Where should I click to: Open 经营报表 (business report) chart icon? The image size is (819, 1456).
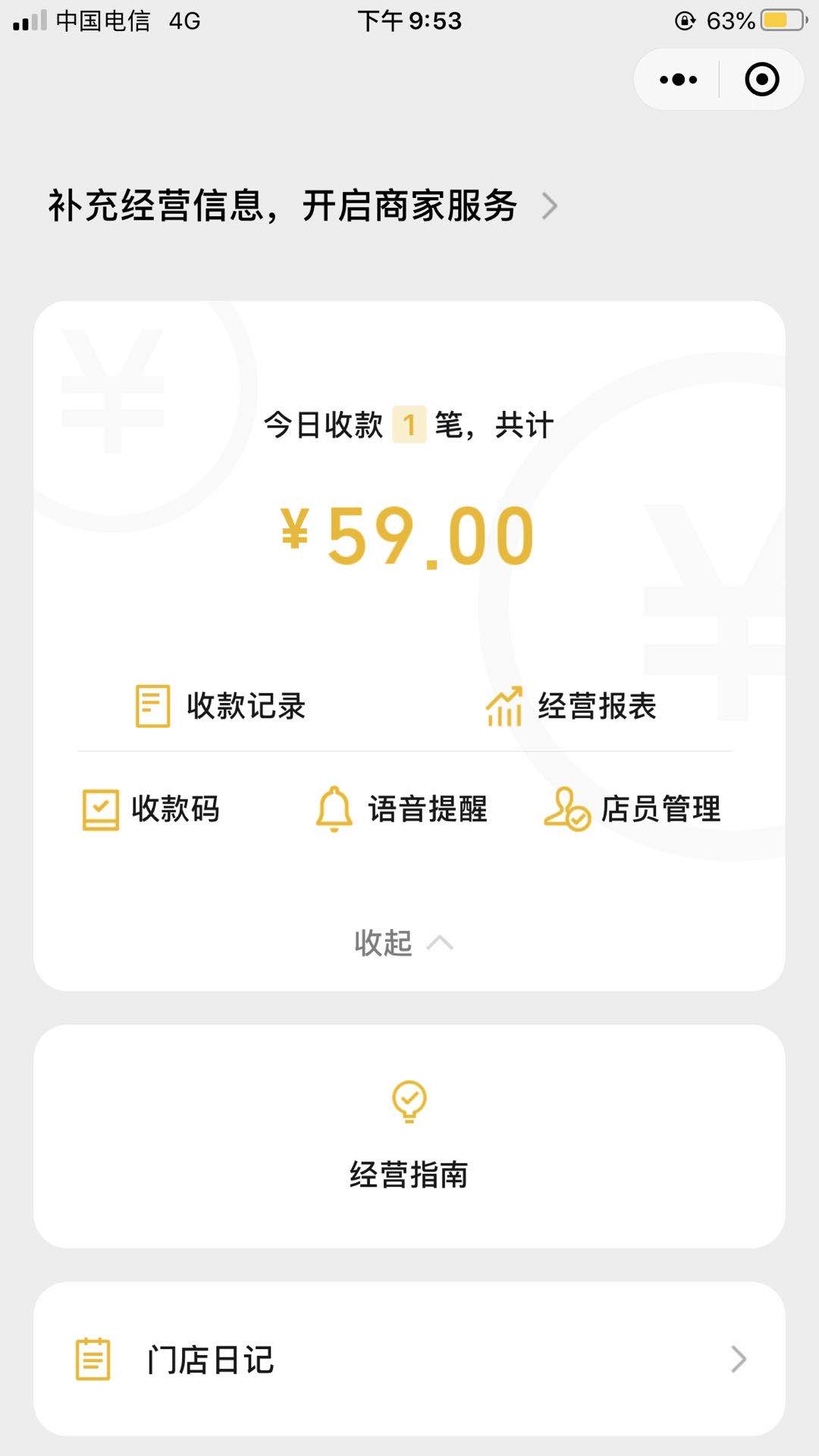click(503, 706)
